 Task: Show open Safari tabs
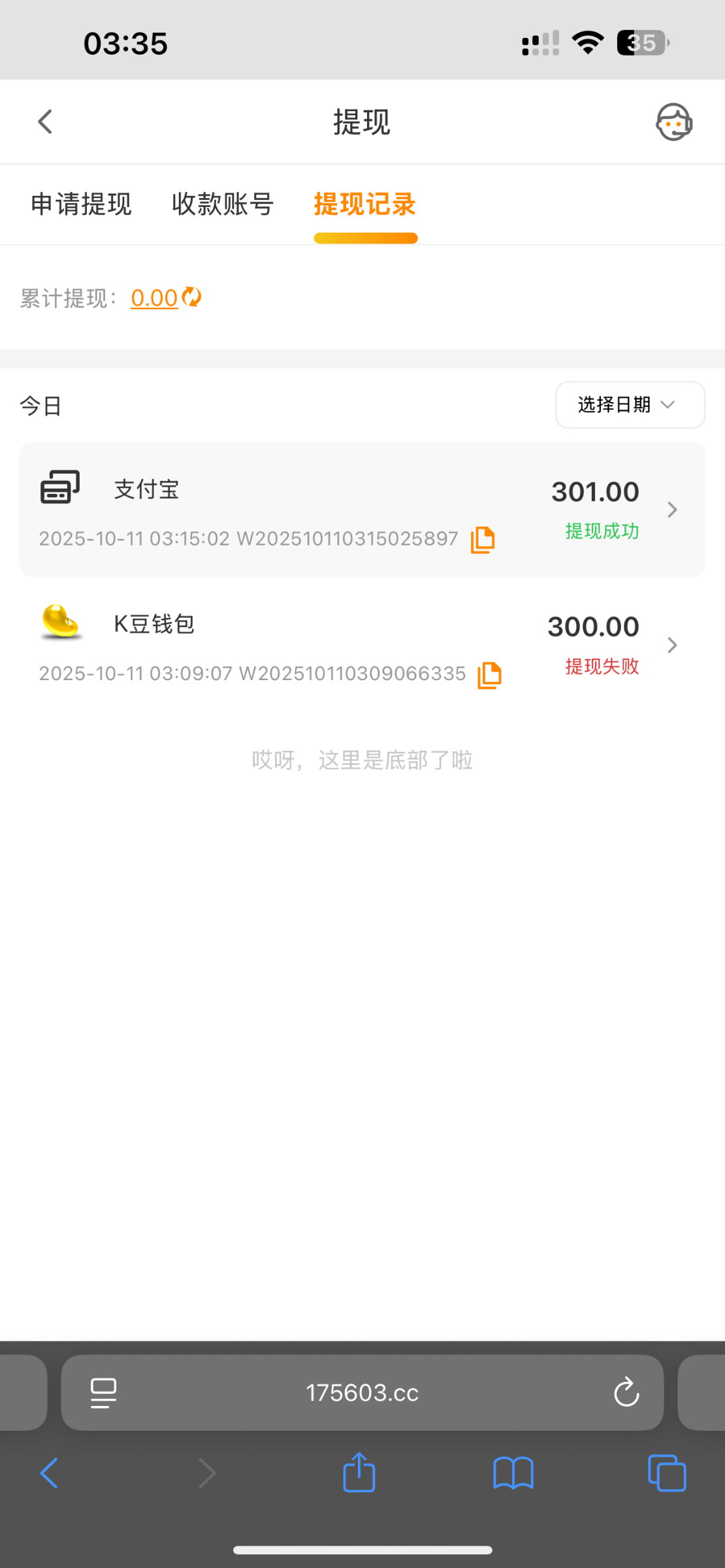click(x=666, y=1473)
